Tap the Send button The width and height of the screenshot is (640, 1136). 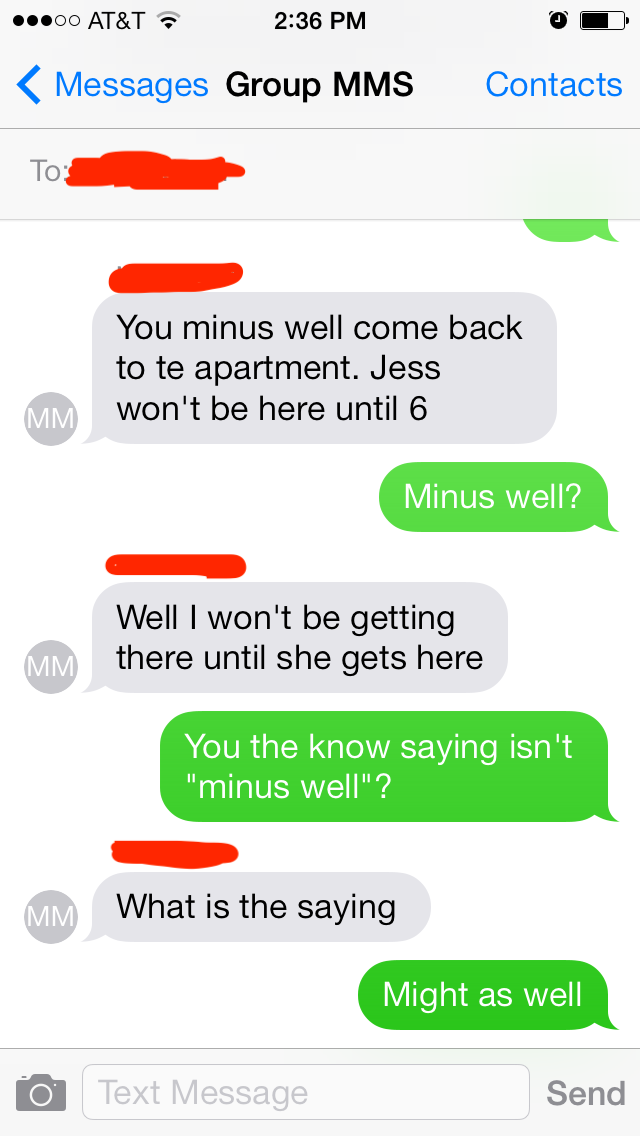pos(585,1092)
